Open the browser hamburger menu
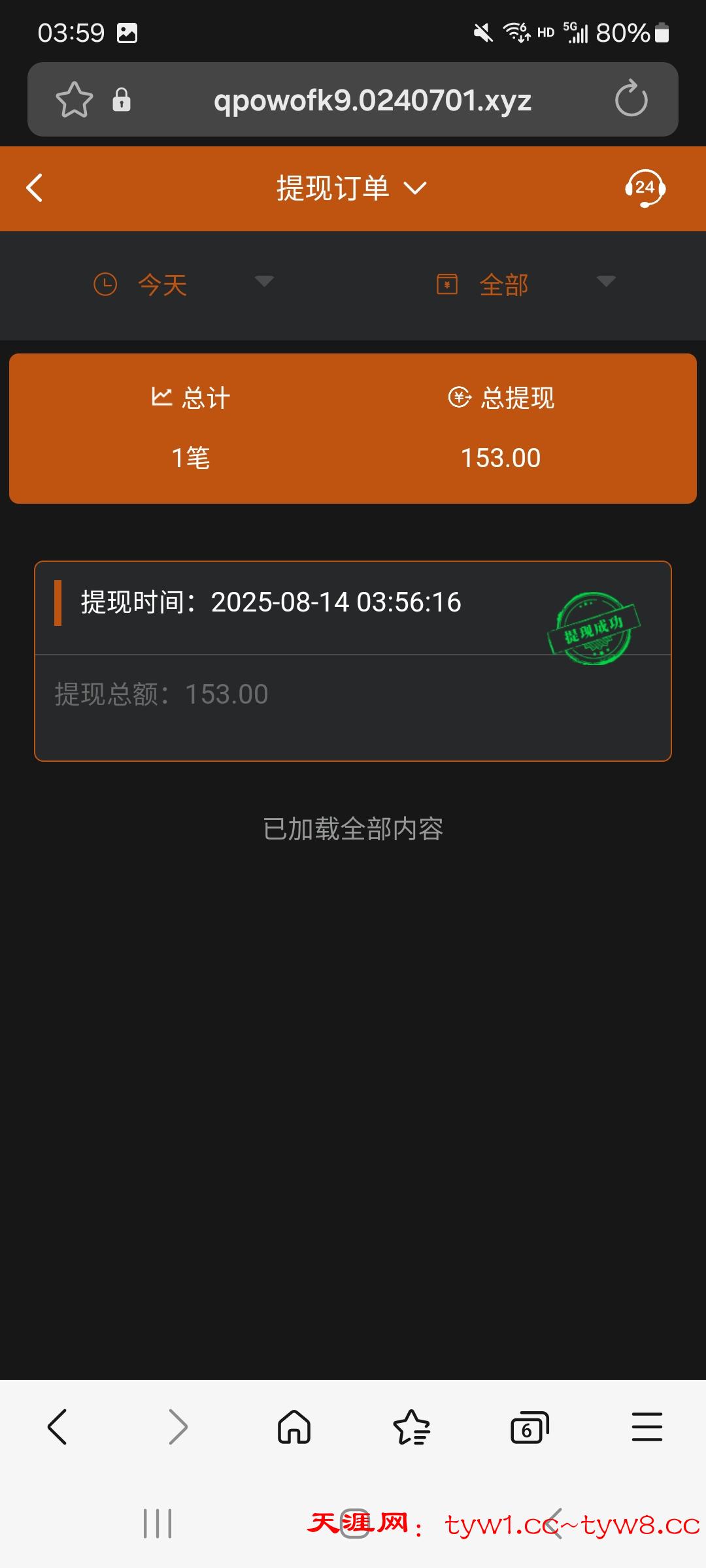This screenshot has height=1568, width=706. 647,1426
